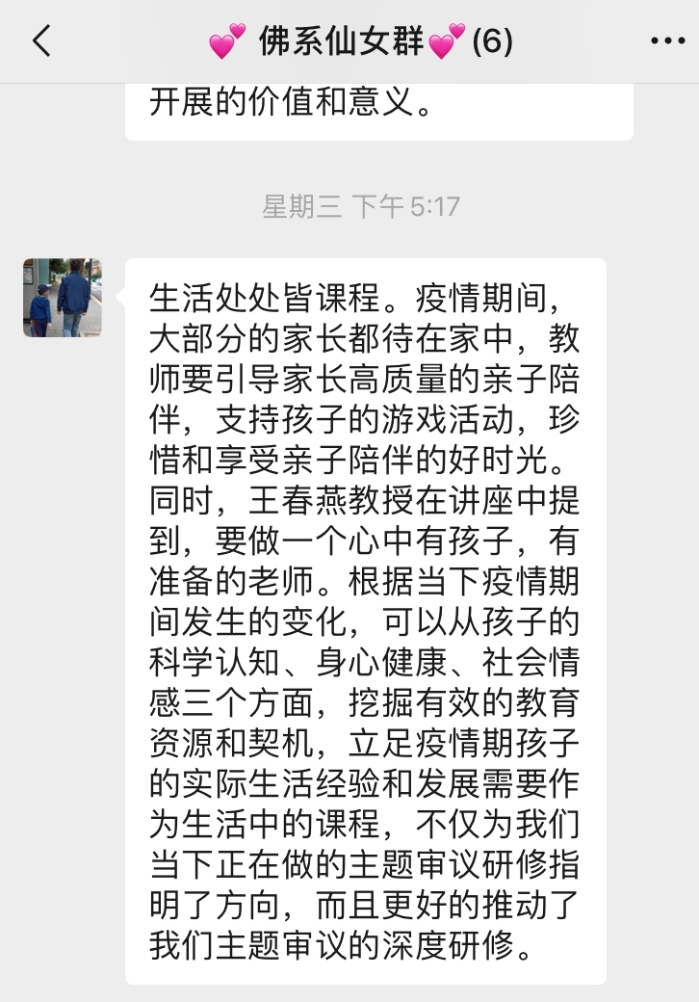The height and width of the screenshot is (1002, 699).
Task: Go back from the 佛系仙女群 chat
Action: [x=41, y=41]
